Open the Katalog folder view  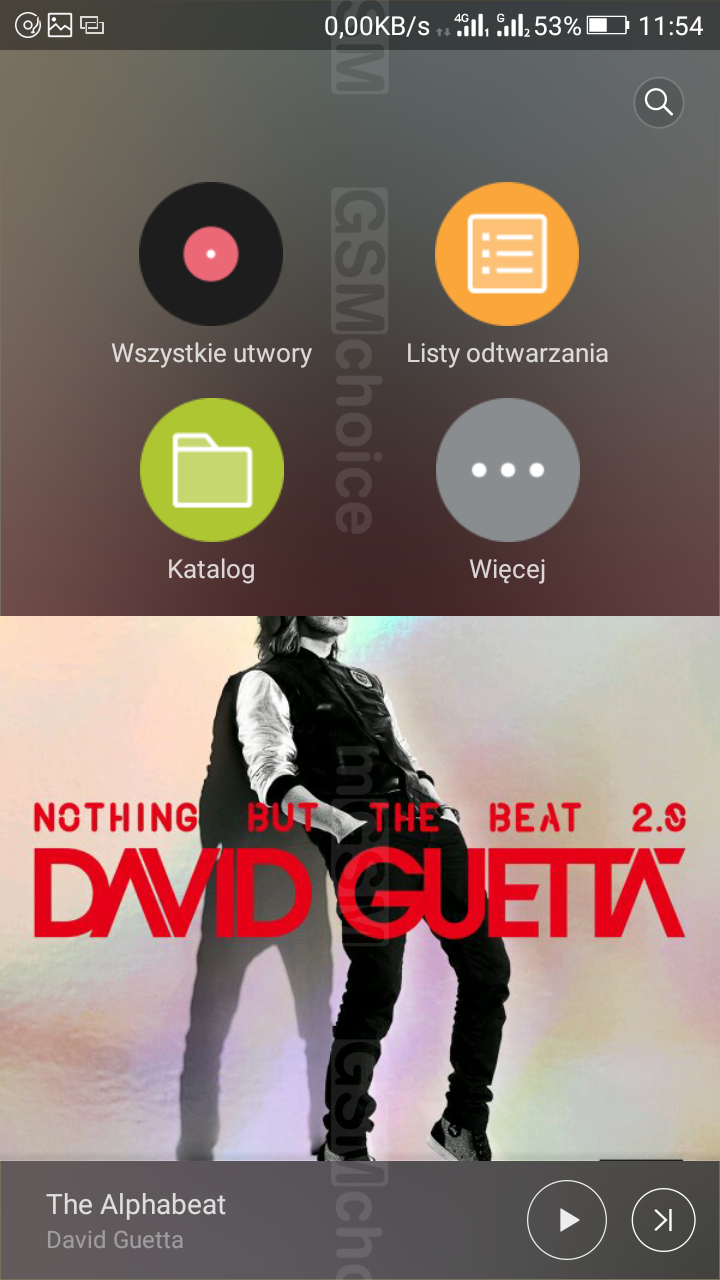pyautogui.click(x=211, y=470)
